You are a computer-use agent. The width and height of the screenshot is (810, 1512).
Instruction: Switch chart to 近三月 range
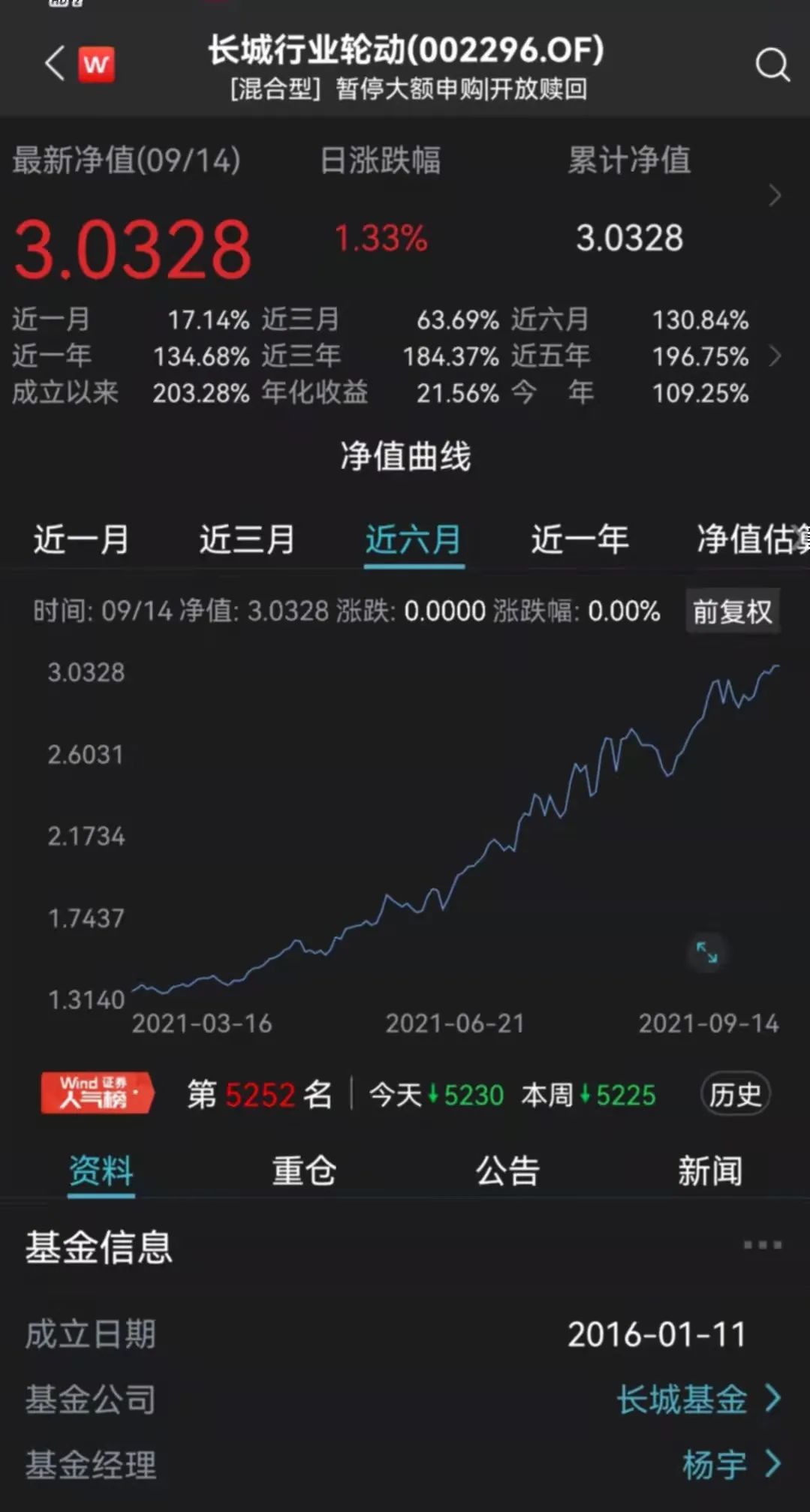click(x=247, y=540)
